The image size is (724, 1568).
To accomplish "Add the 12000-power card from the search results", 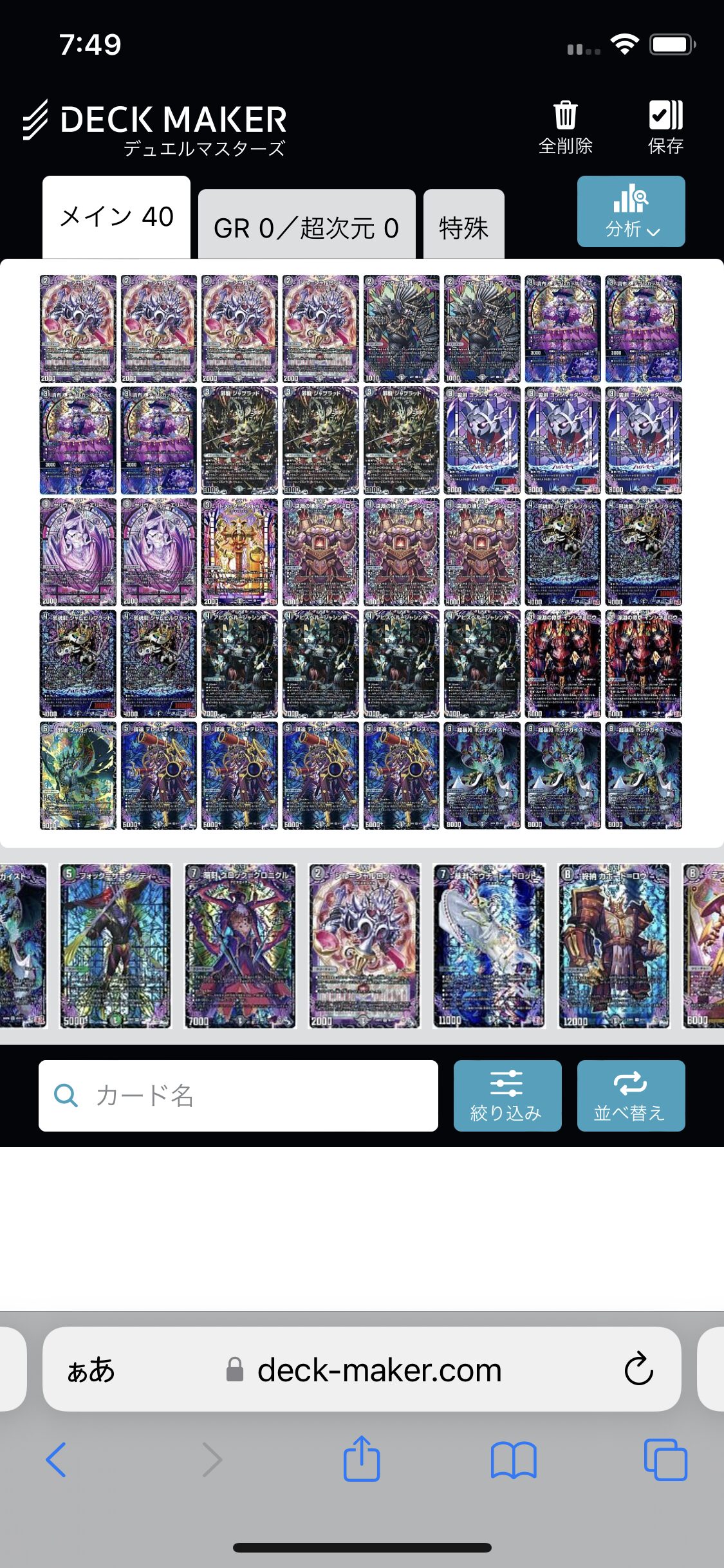I will (x=614, y=946).
